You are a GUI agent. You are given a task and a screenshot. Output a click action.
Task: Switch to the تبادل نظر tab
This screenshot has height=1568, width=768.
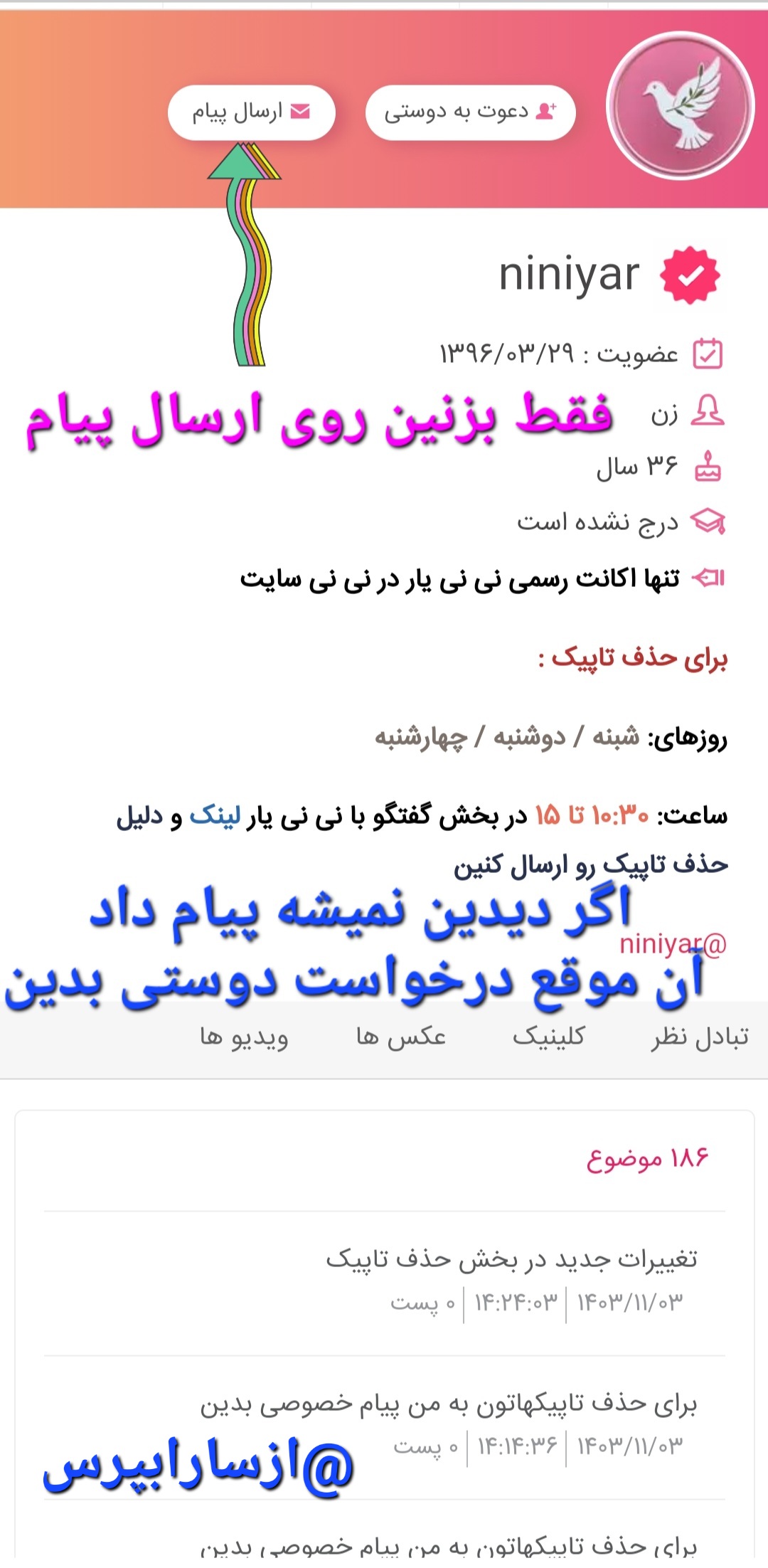[700, 1037]
